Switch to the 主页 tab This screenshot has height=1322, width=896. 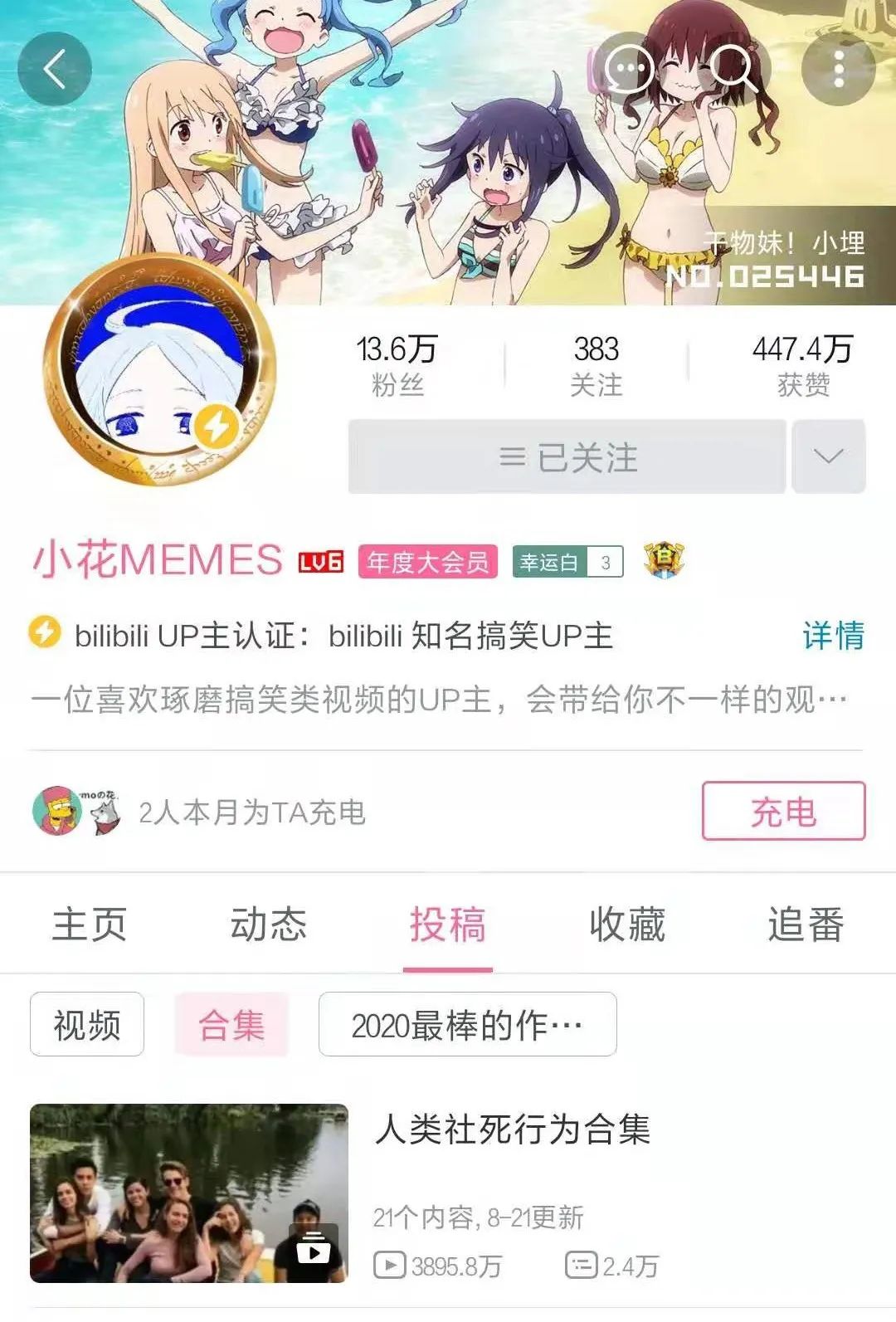pos(90,924)
